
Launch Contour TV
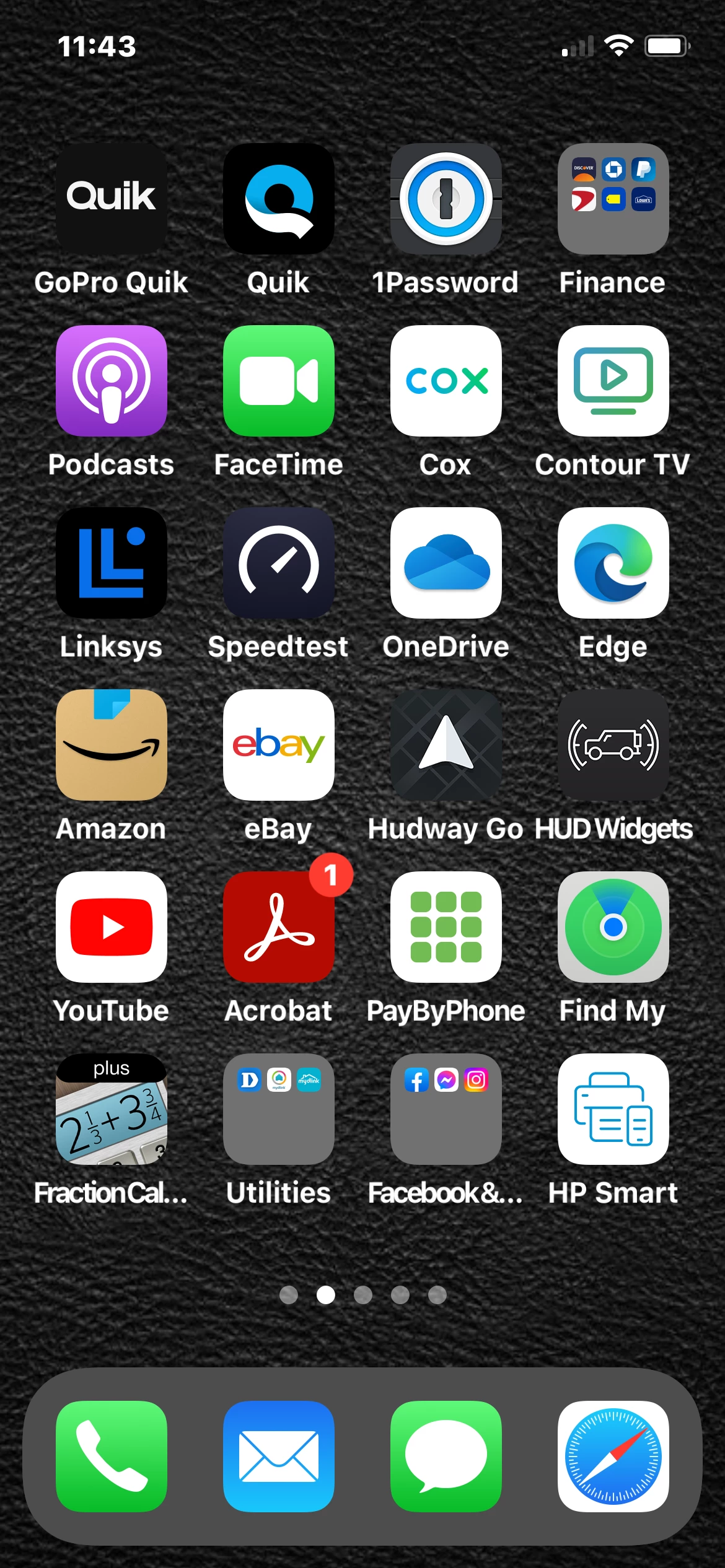613,381
